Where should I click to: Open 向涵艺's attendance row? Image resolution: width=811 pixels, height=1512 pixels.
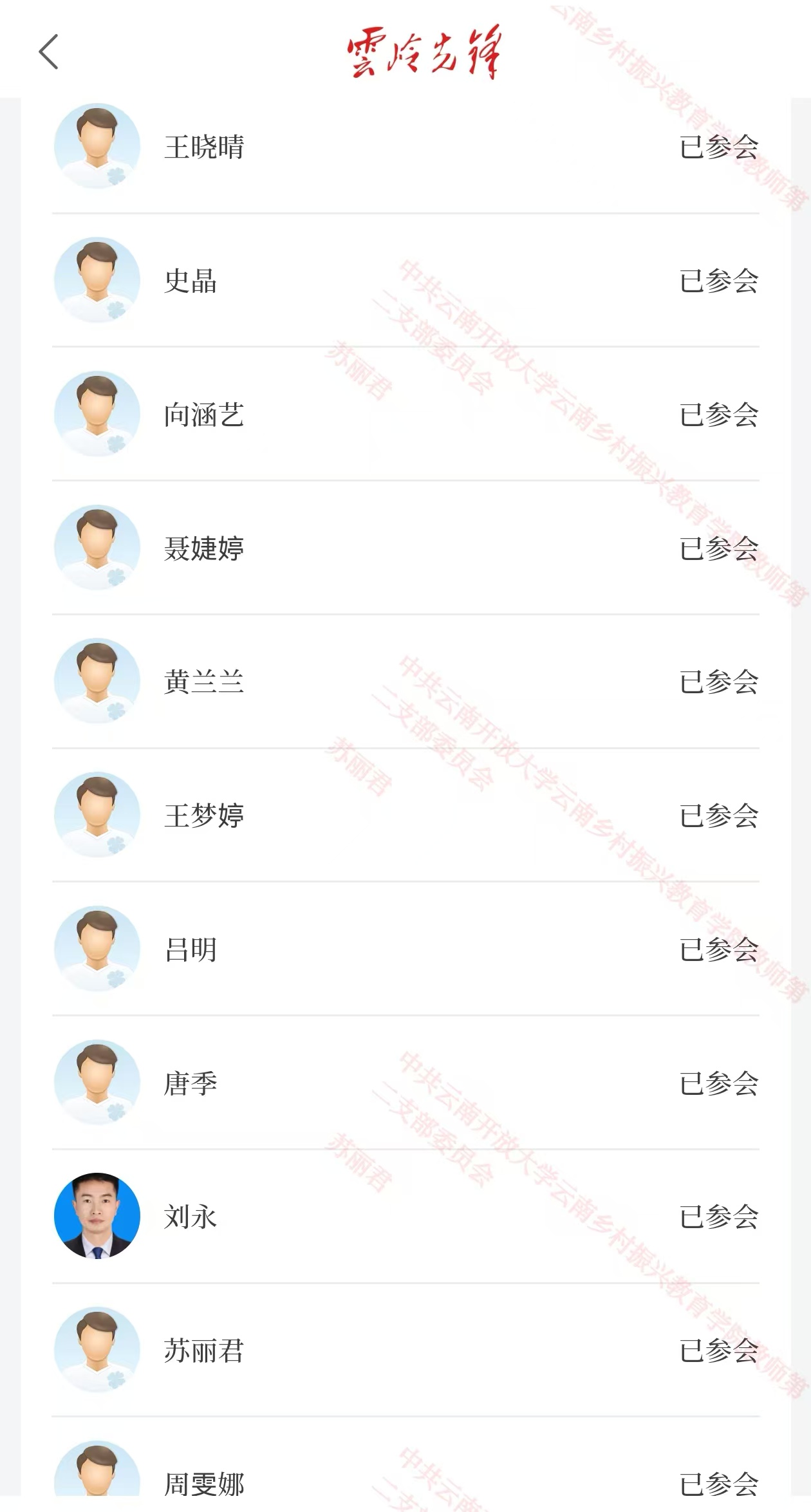tap(405, 415)
